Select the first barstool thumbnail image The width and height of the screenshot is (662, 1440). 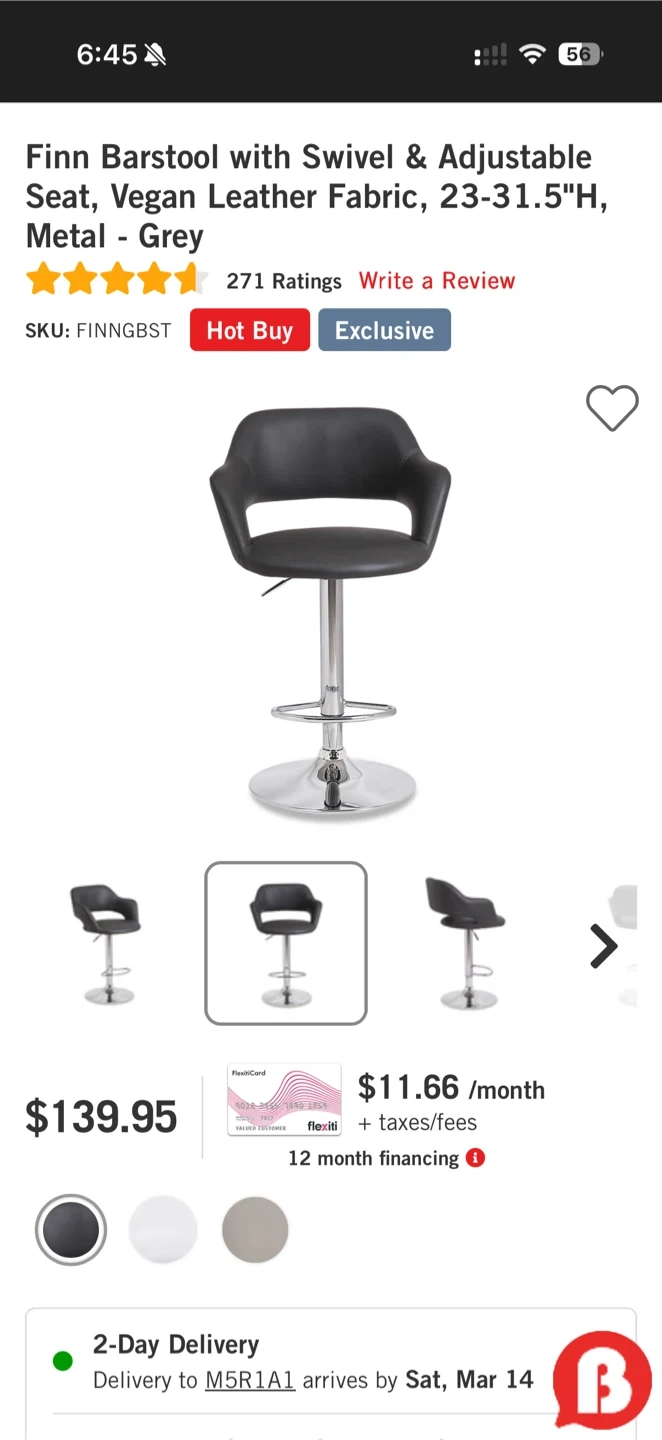tap(105, 944)
